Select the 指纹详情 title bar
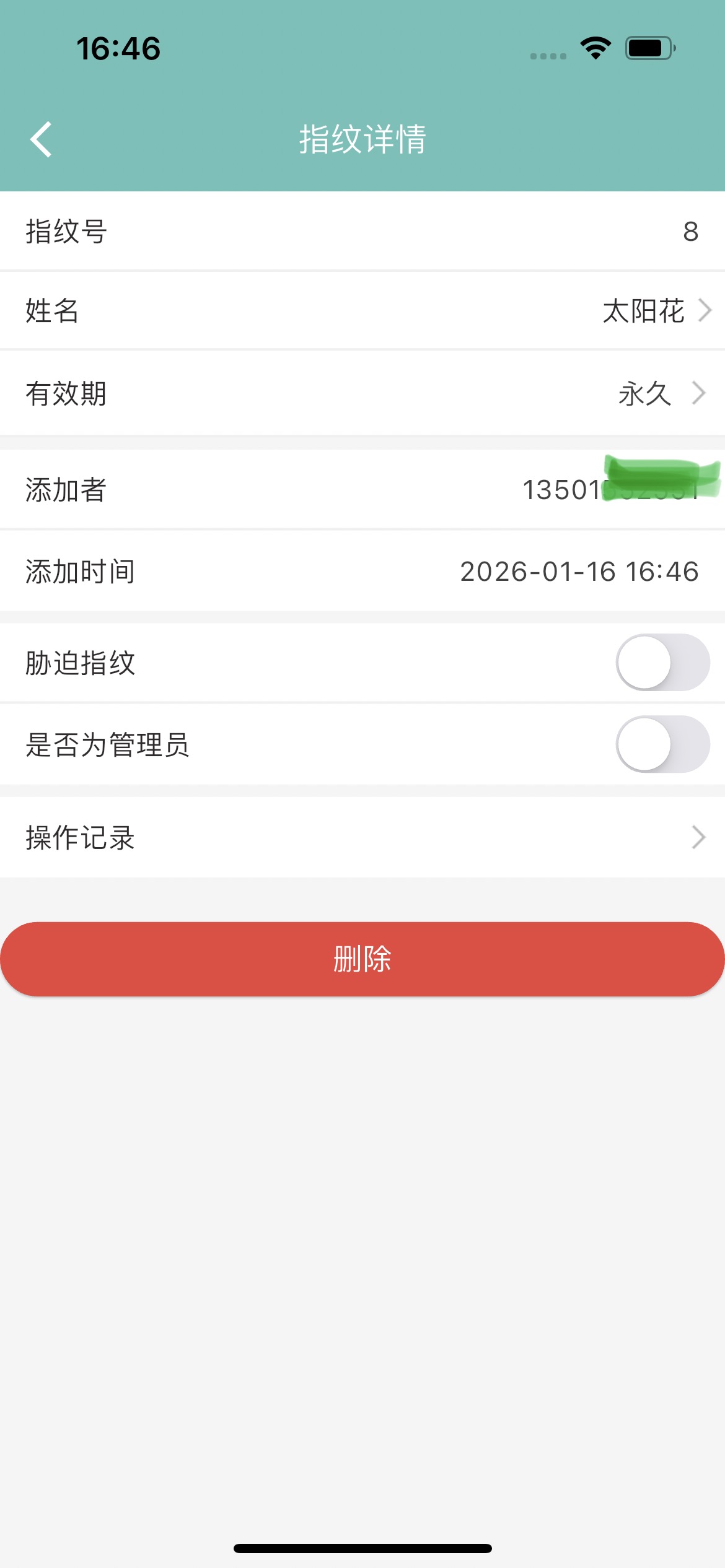Image resolution: width=725 pixels, height=1568 pixels. [x=362, y=139]
